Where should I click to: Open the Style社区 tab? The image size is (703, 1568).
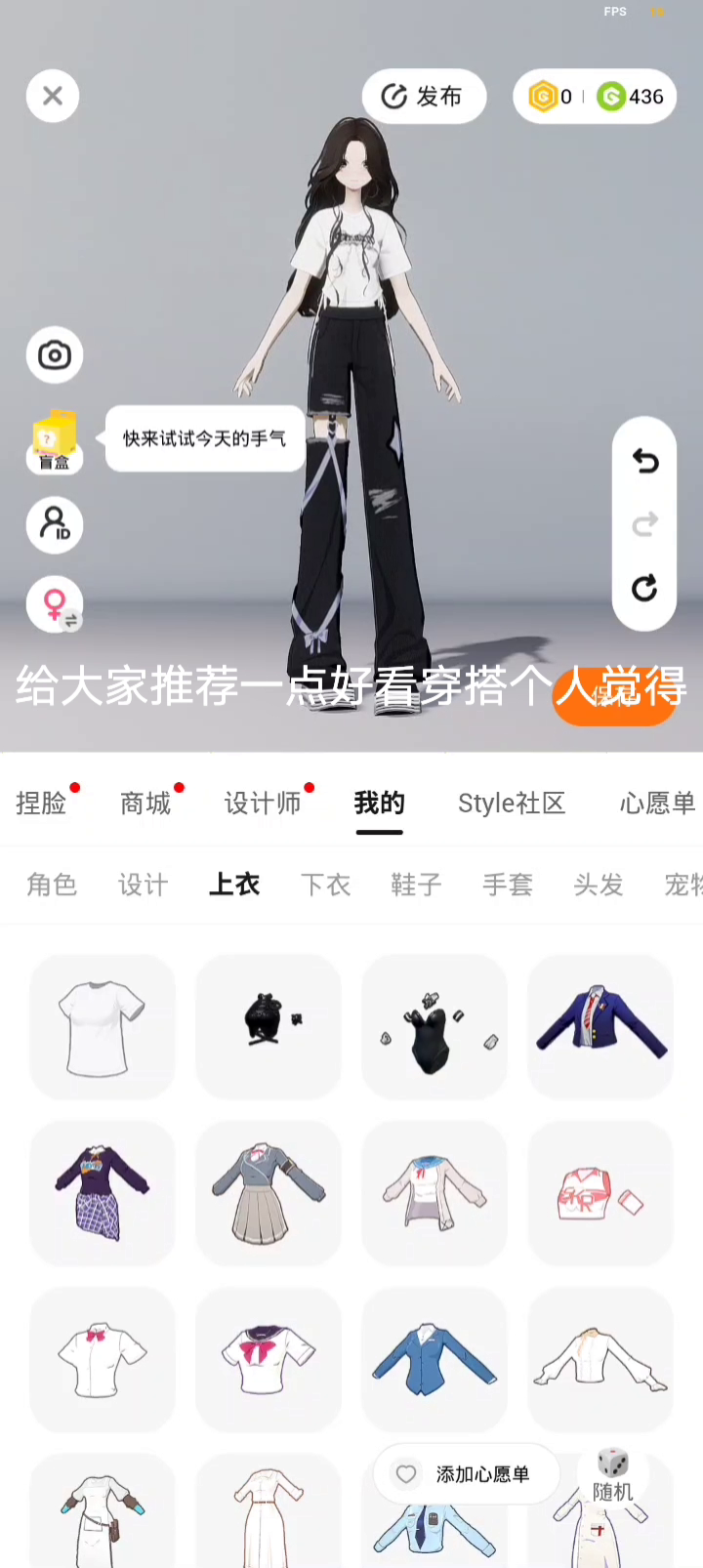pos(512,804)
